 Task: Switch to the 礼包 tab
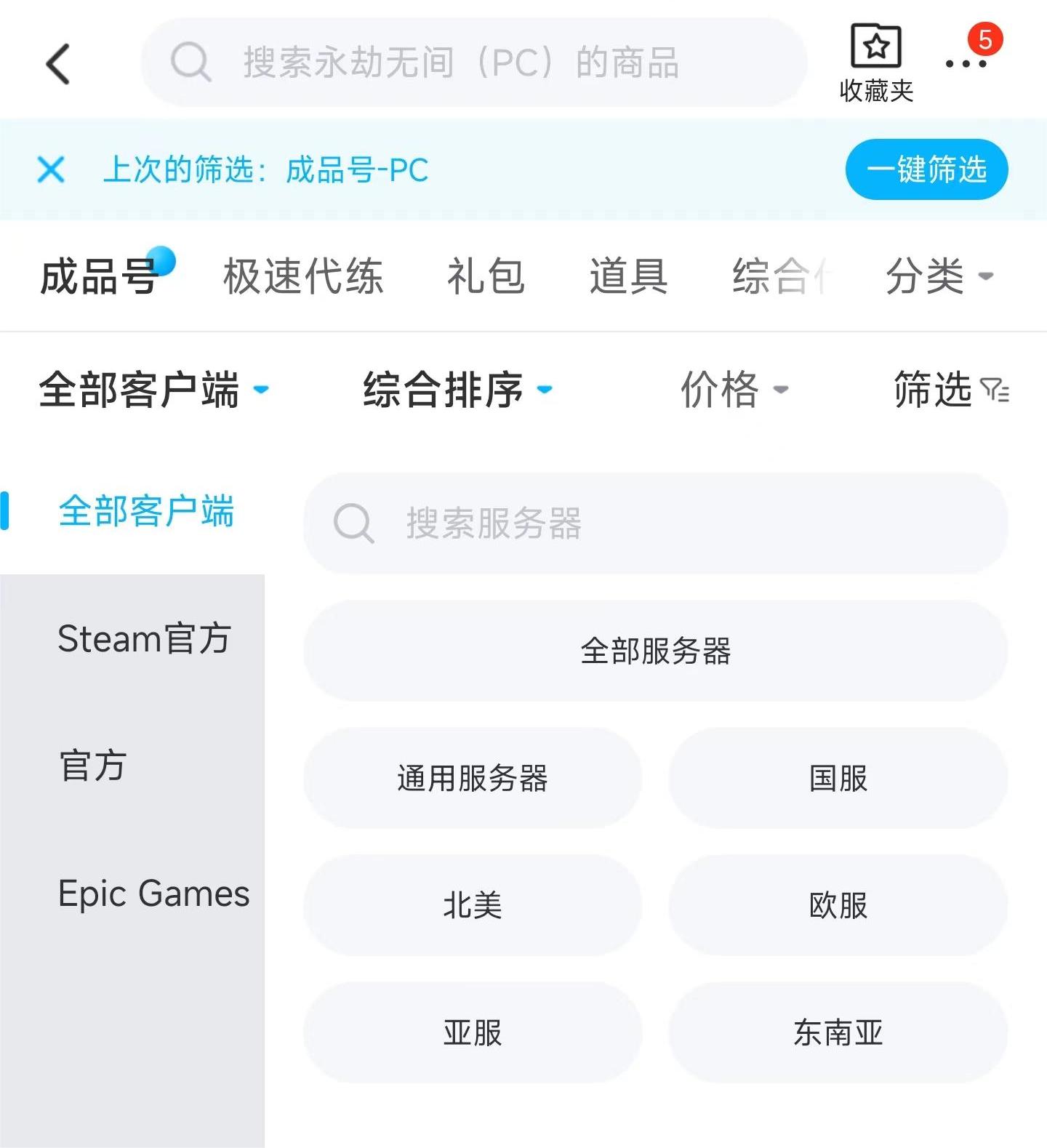486,276
